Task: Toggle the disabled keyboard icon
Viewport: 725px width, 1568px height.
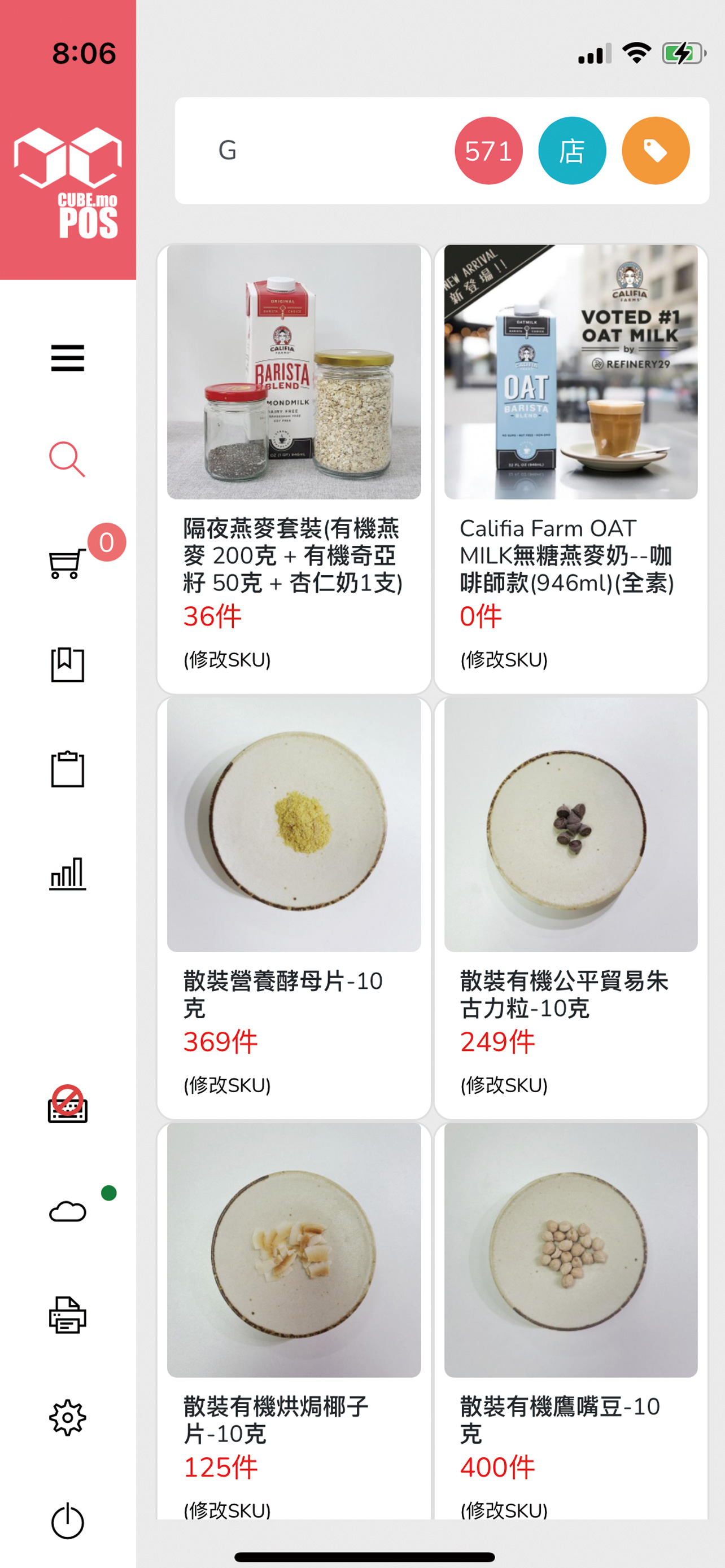Action: pos(67,1105)
